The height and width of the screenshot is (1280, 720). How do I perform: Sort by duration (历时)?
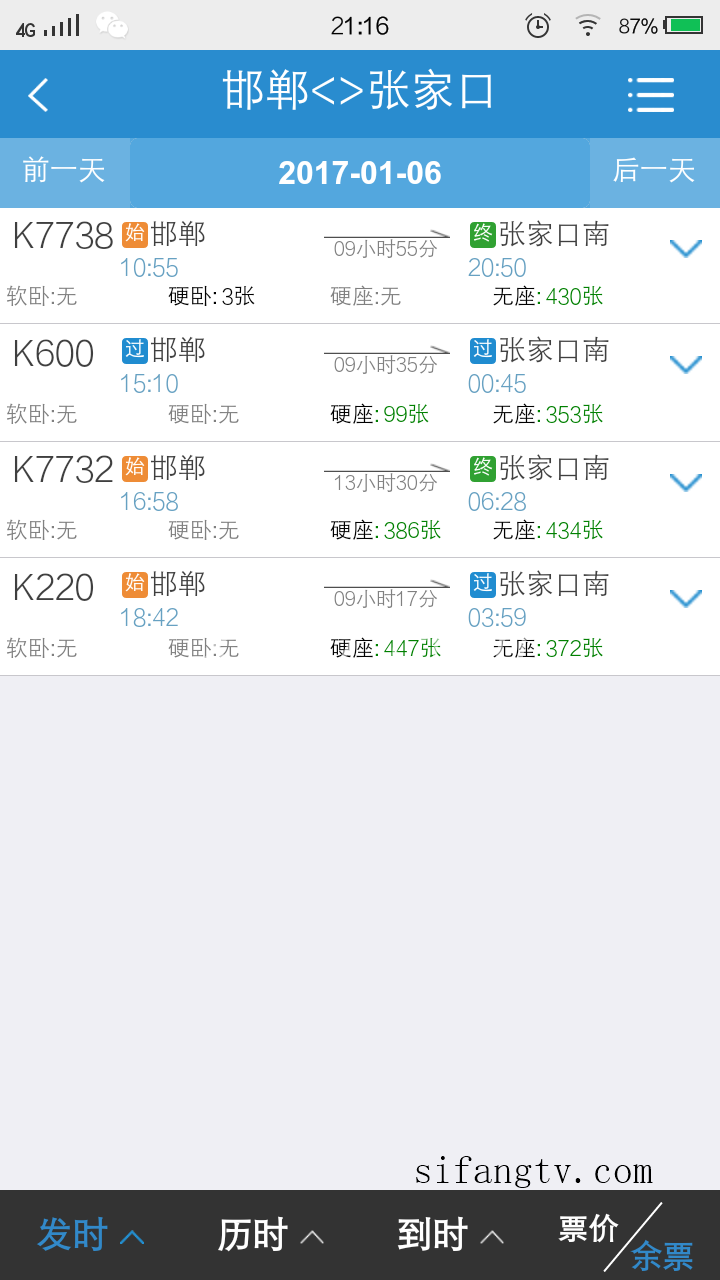pos(270,1236)
